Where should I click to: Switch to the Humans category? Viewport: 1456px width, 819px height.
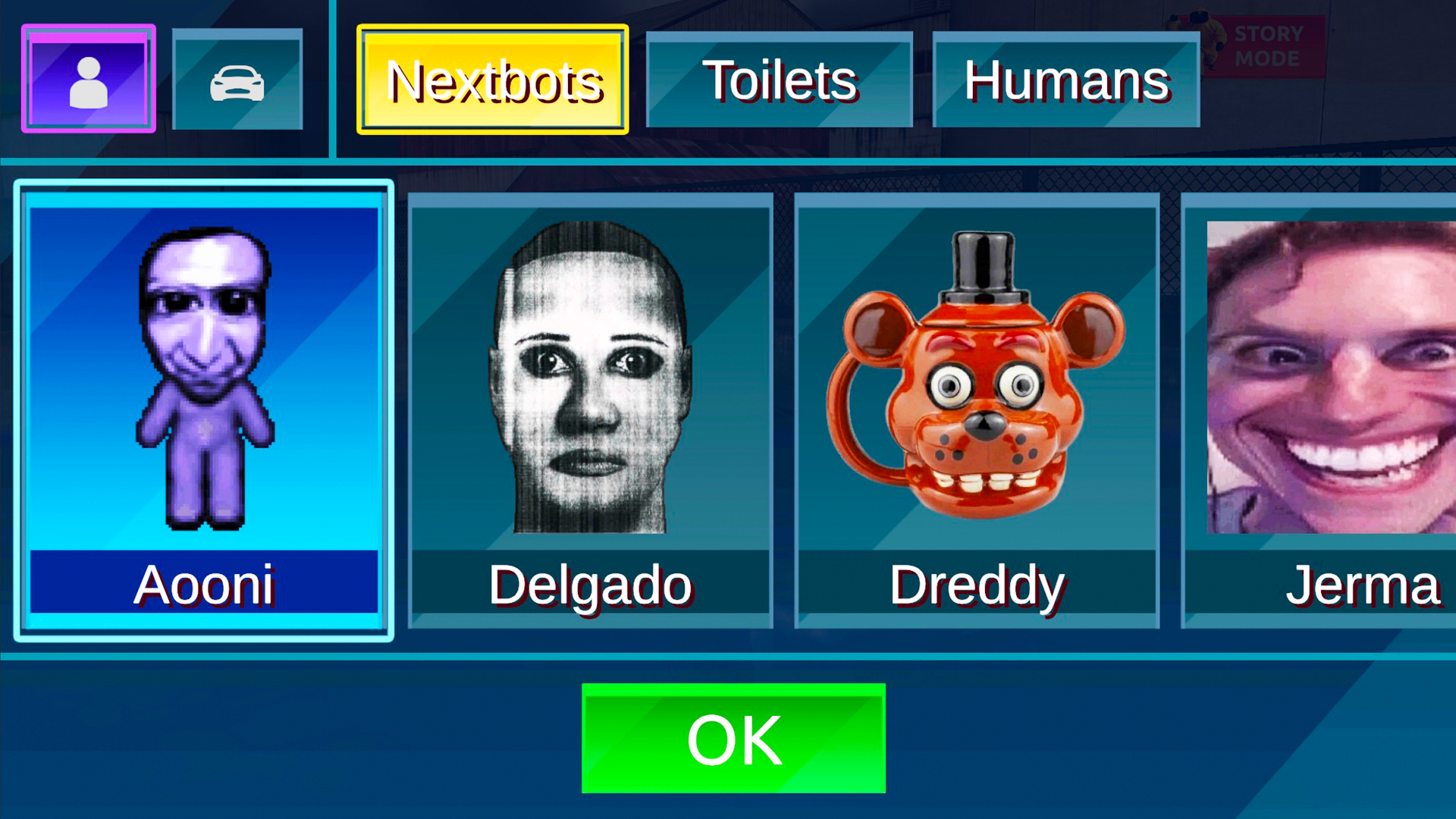pos(1066,80)
